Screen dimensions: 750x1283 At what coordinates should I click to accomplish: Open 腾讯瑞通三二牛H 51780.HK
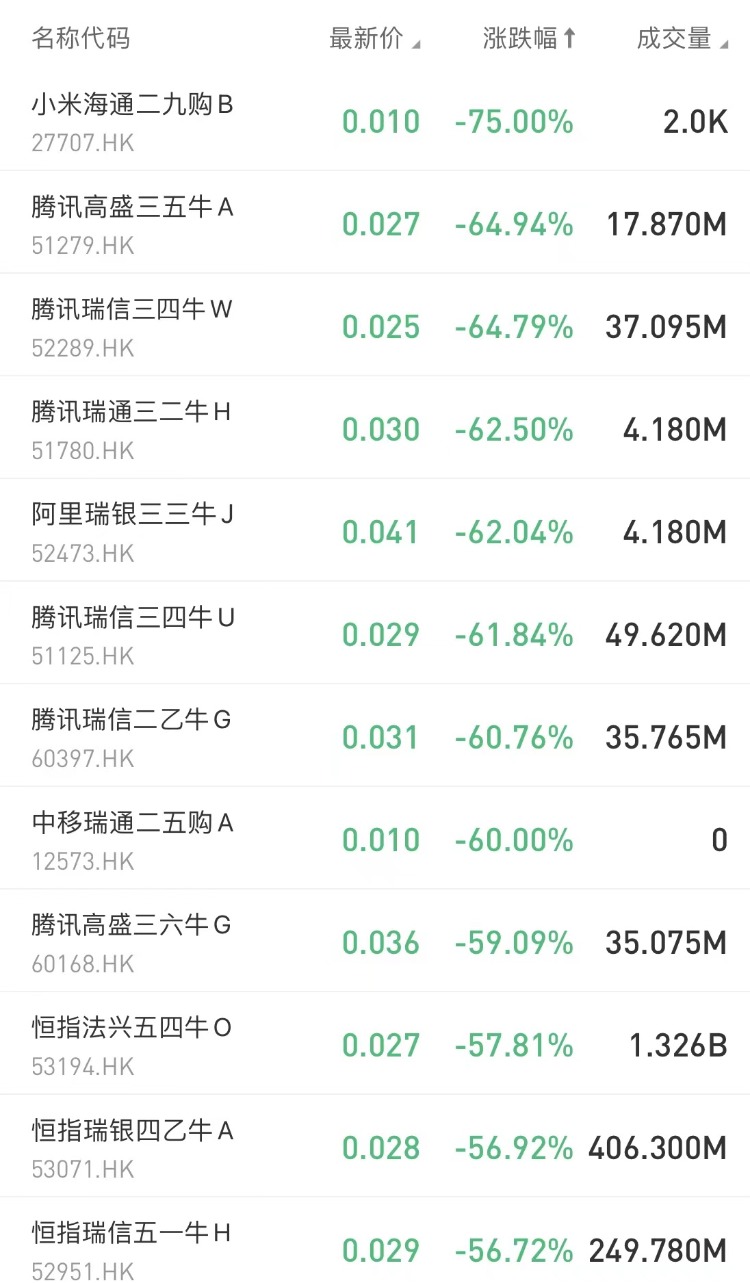pyautogui.click(x=375, y=429)
